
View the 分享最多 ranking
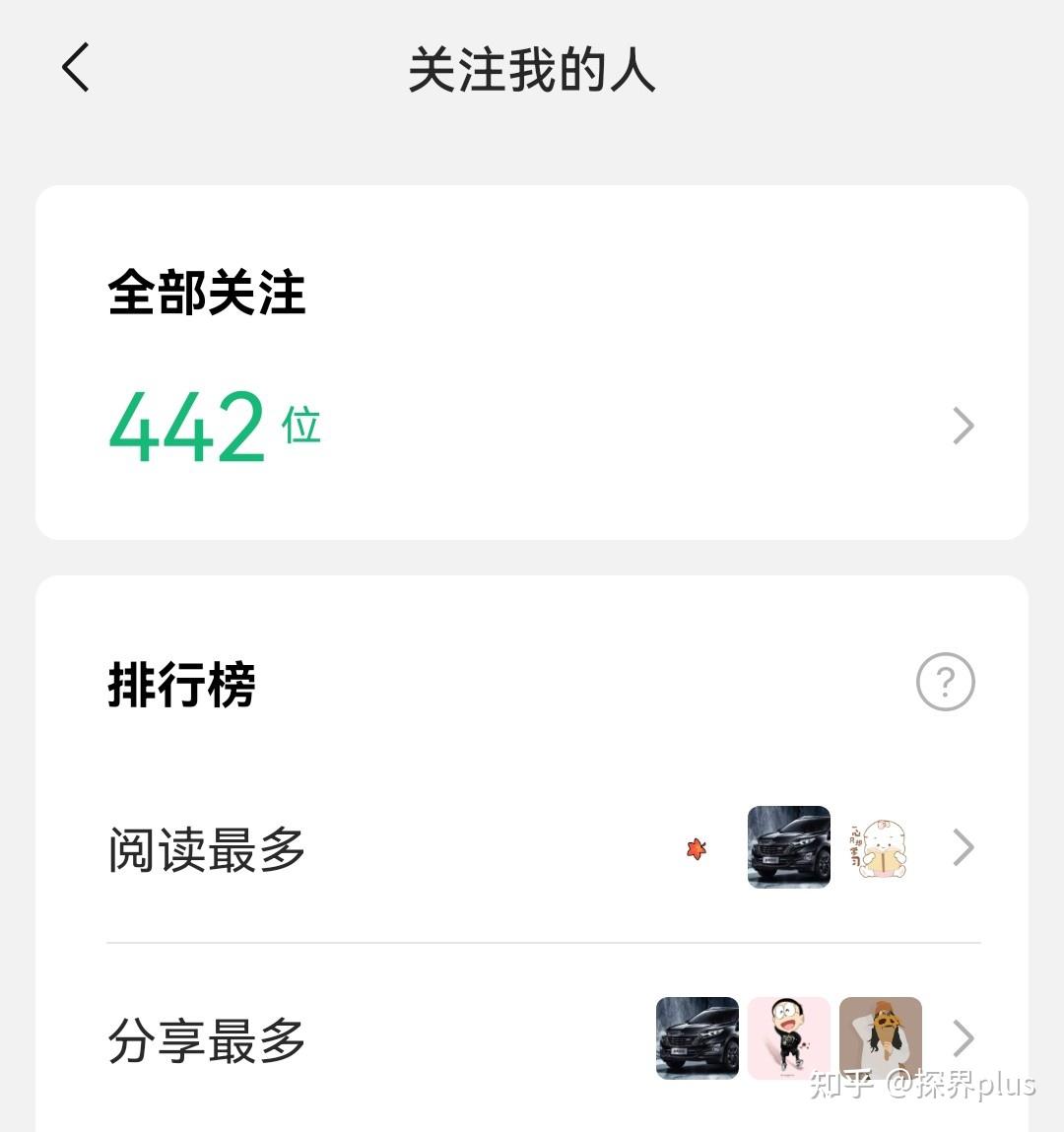532,1039
